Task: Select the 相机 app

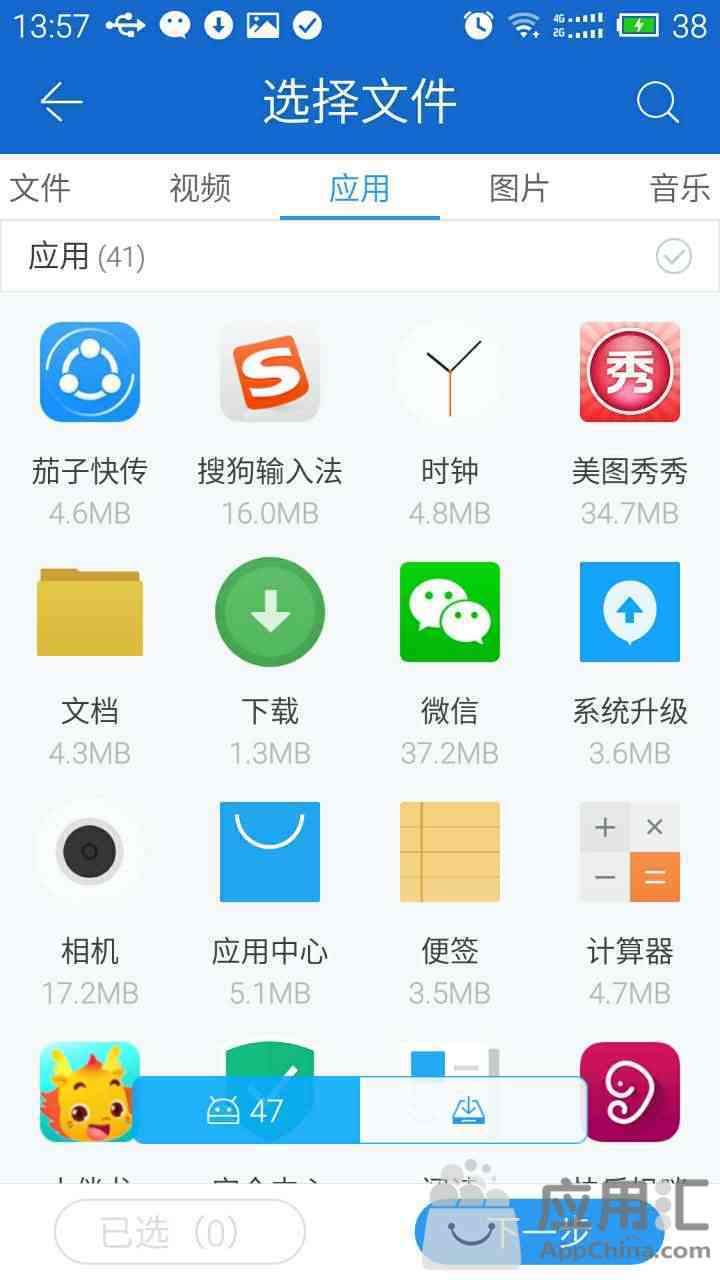Action: (x=90, y=852)
